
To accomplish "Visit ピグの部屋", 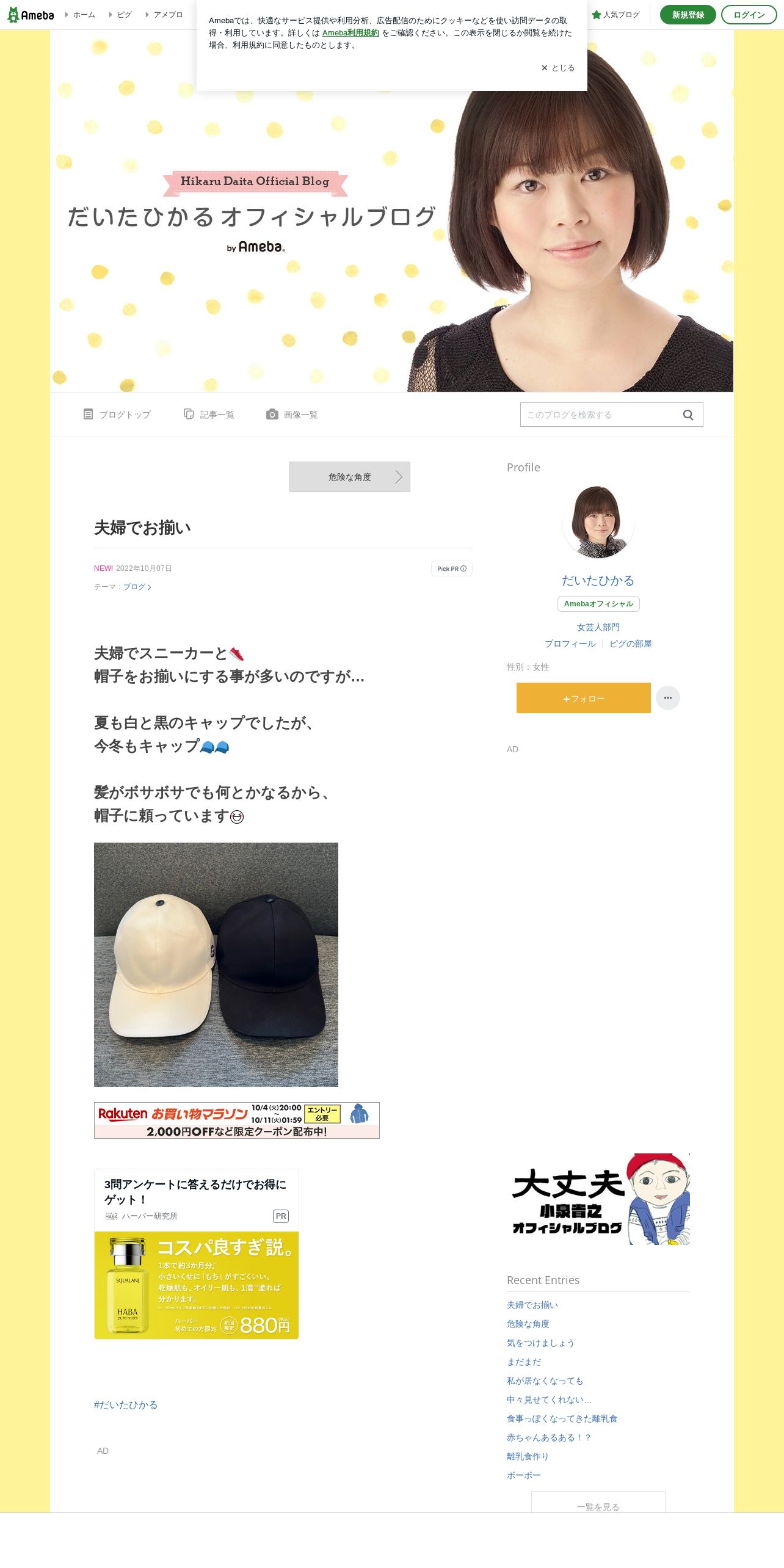I will point(631,644).
